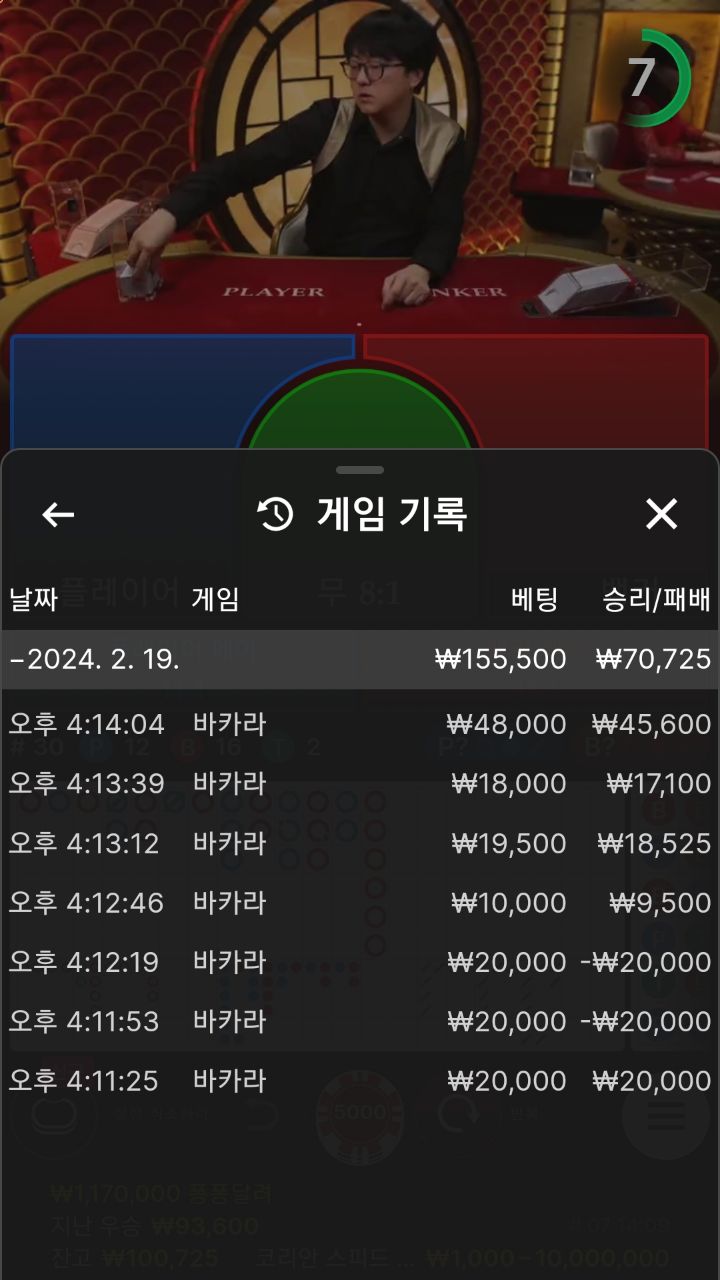Screen dimensions: 720x1280
Task: Close the 게임 기록 panel
Action: (x=661, y=514)
